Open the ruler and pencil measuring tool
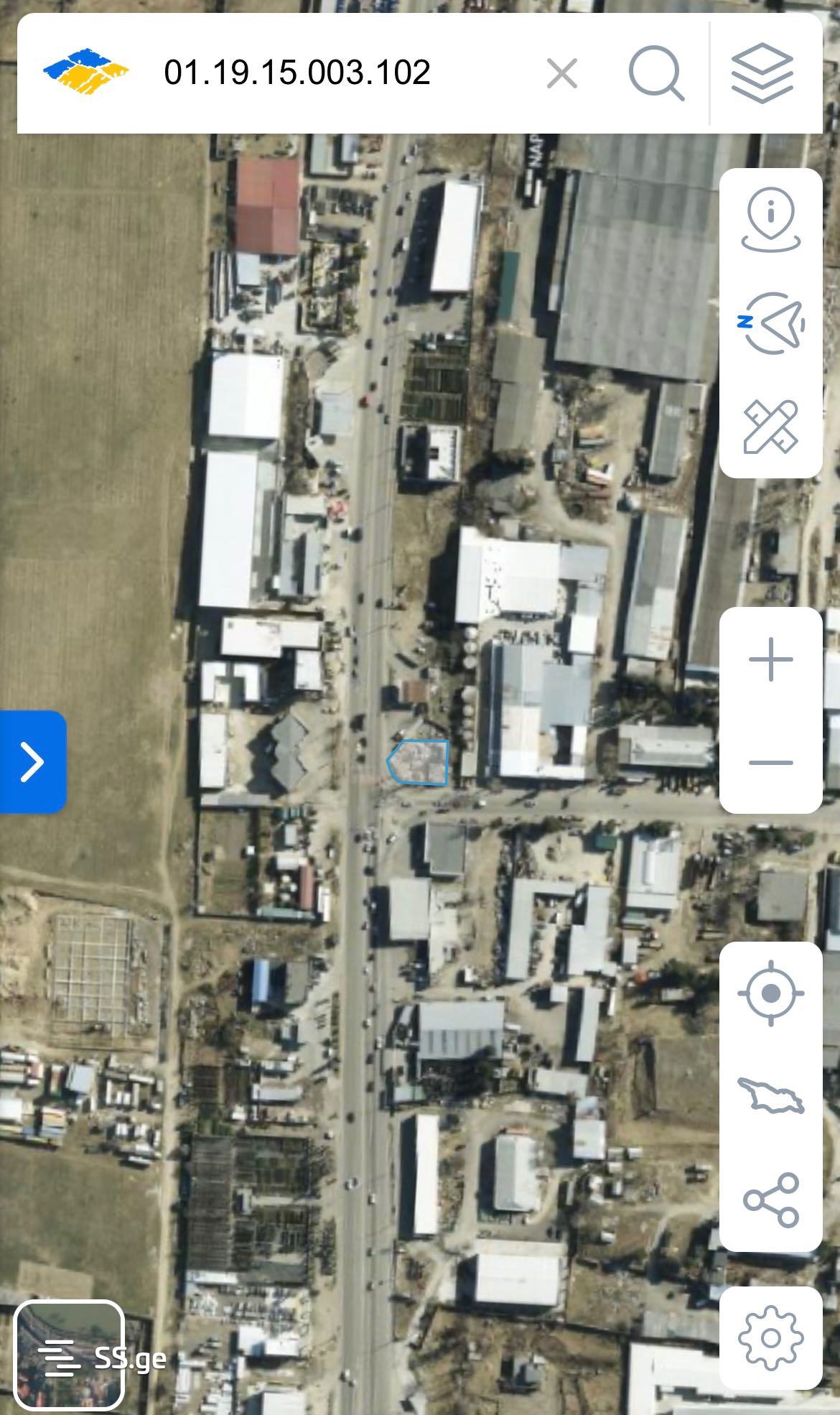The width and height of the screenshot is (840, 1415). point(770,427)
